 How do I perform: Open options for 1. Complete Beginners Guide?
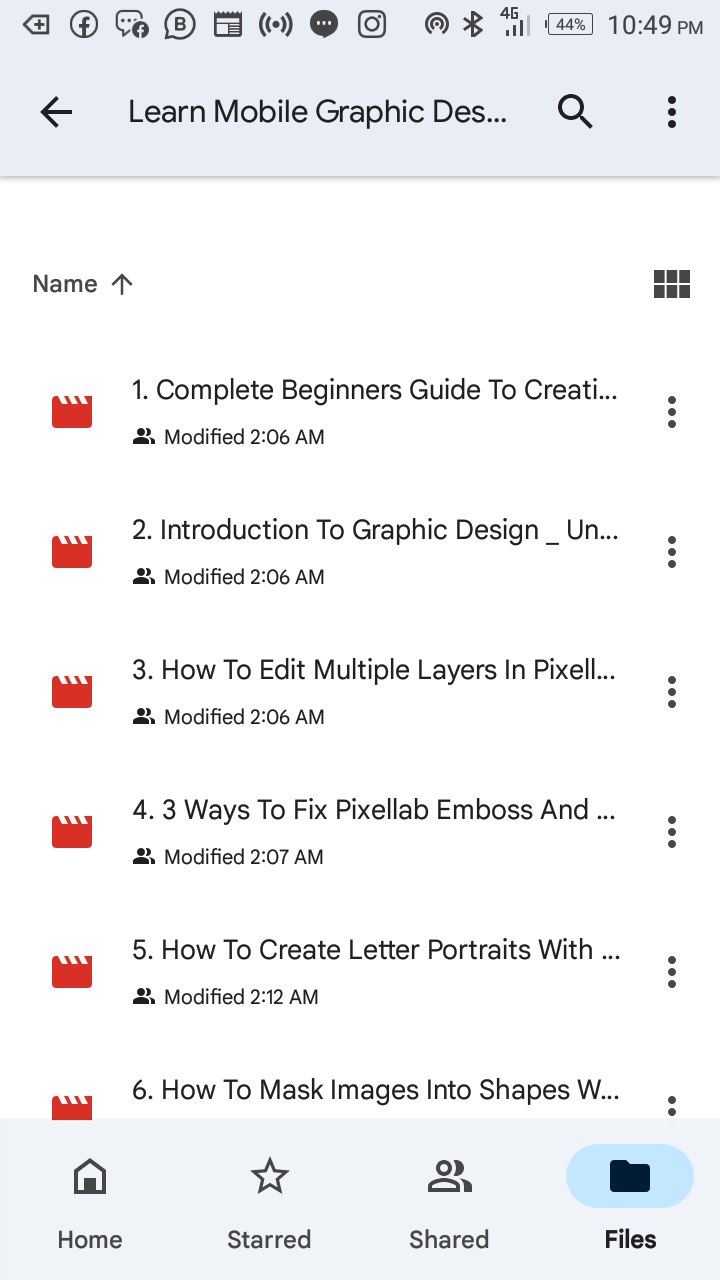671,412
